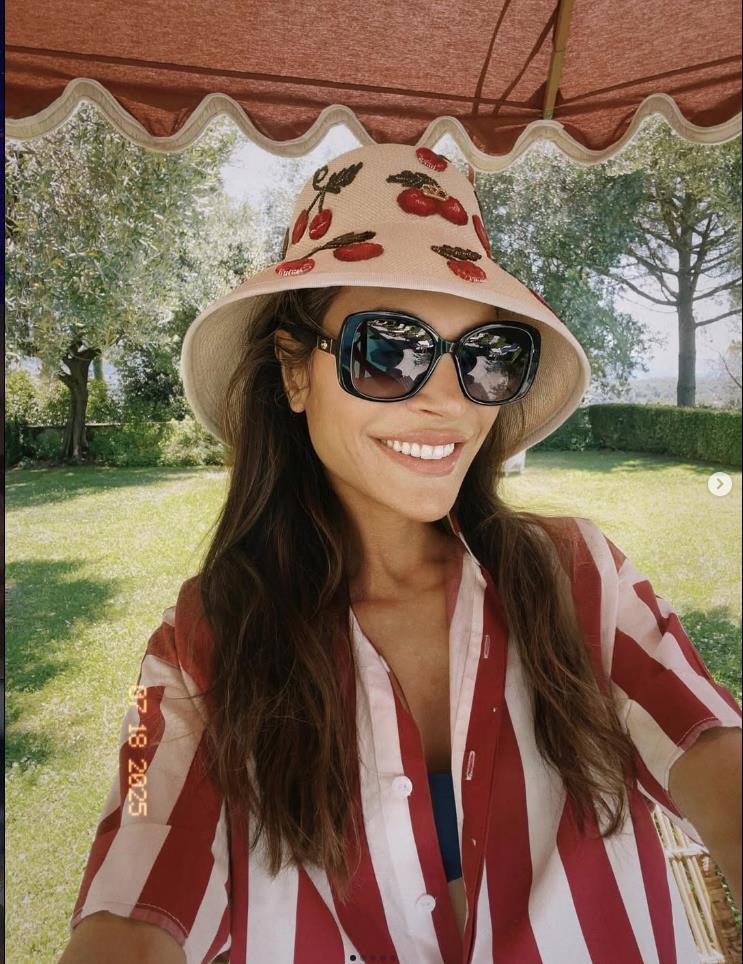Go to the next photo in the carousel
This screenshot has height=964, width=743.
[x=719, y=484]
